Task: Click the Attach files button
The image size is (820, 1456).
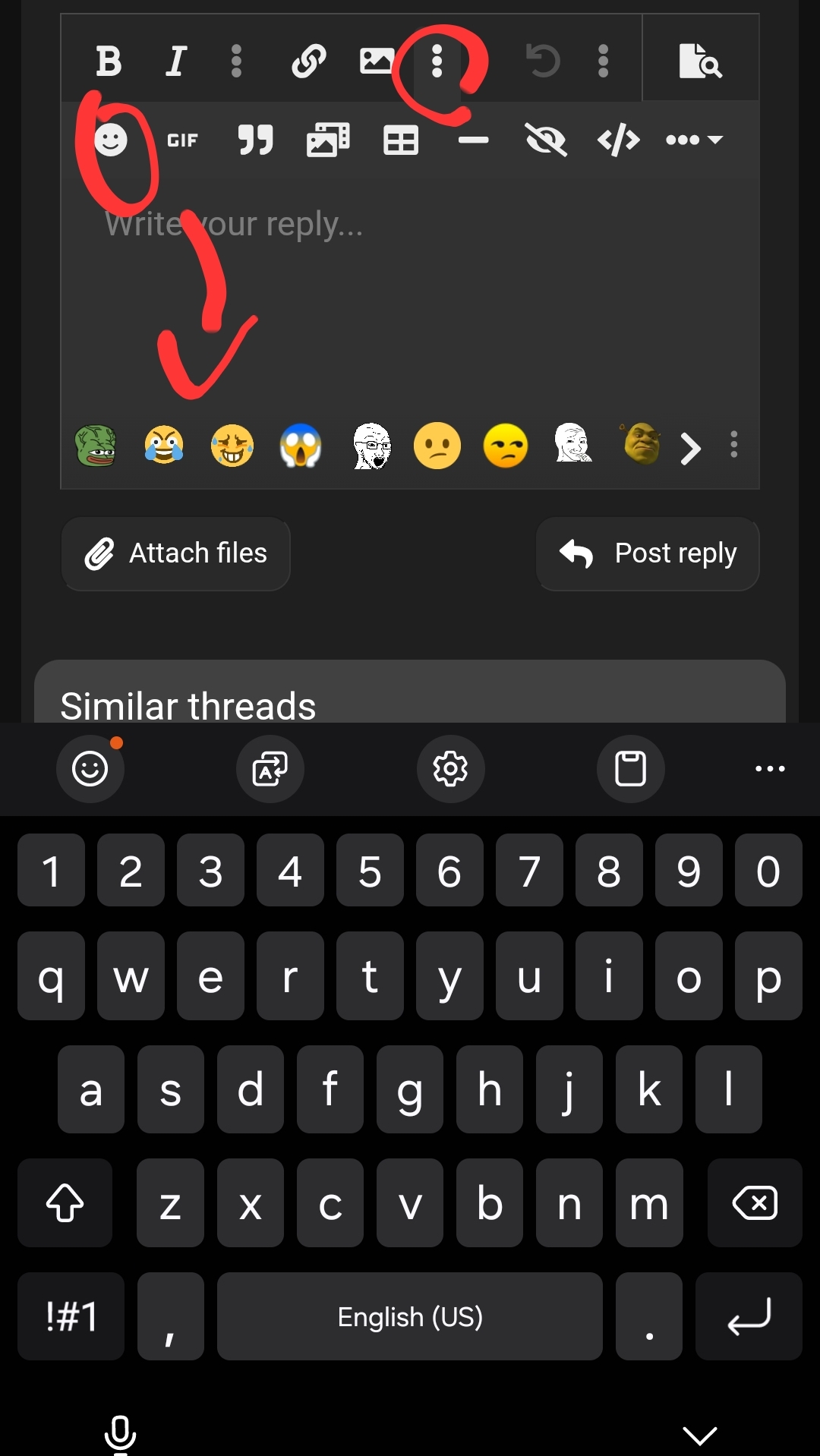Action: point(175,553)
